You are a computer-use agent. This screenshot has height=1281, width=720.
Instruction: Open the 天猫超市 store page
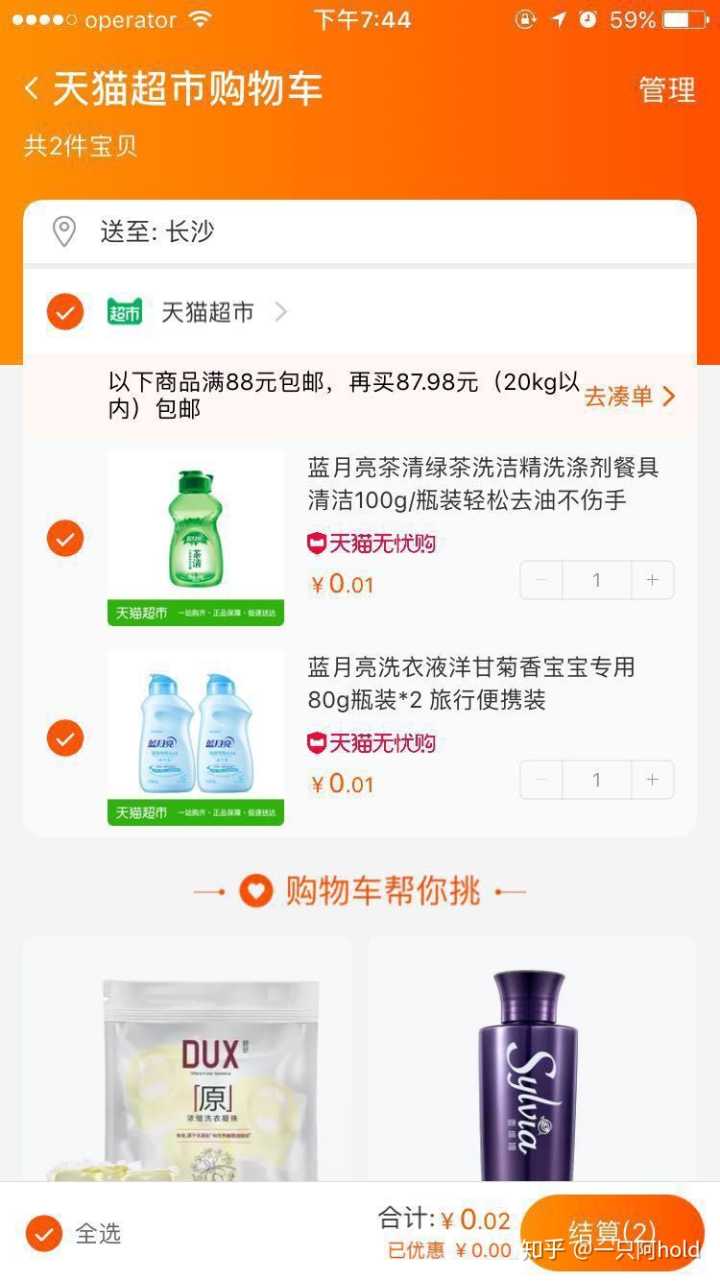click(x=210, y=313)
